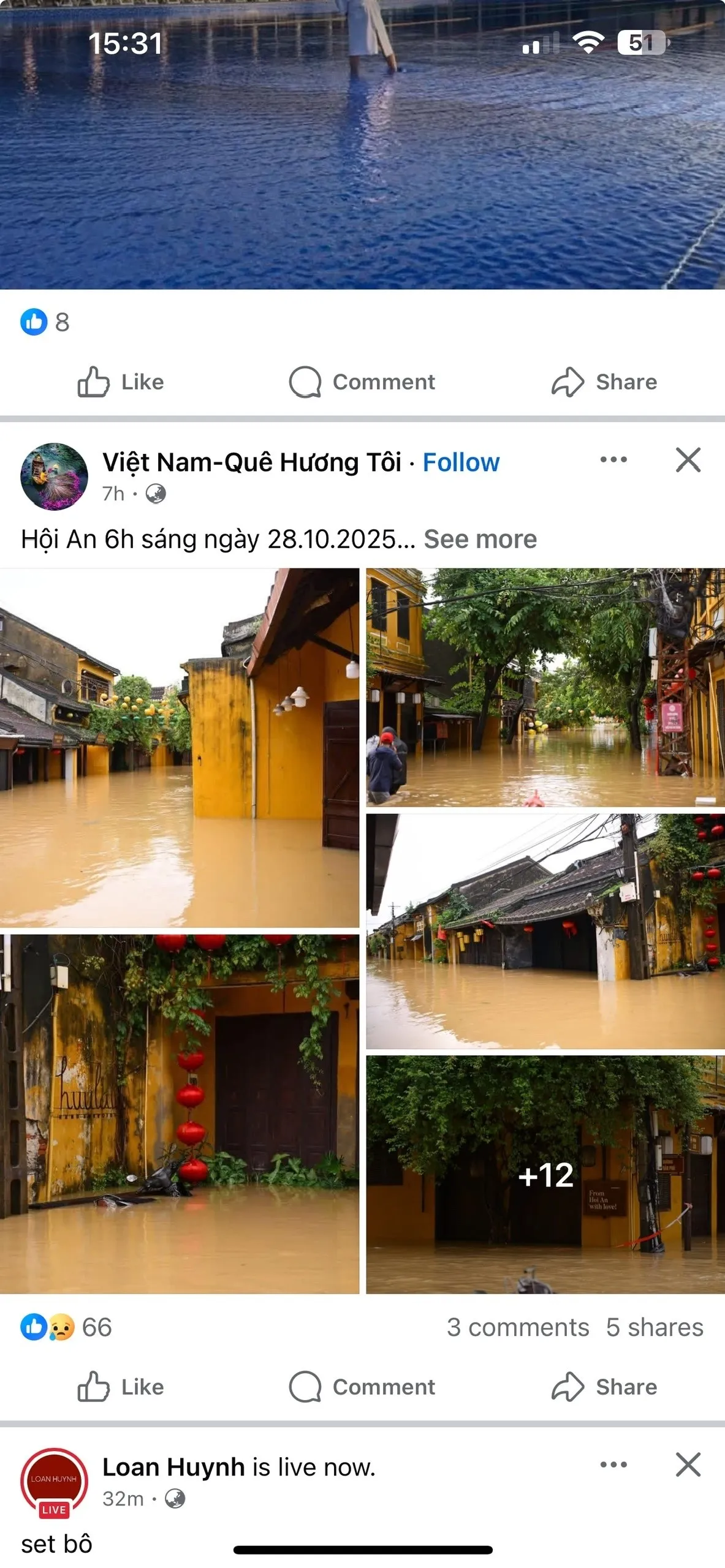This screenshot has width=725, height=1568.
Task: Follow Việt Nam-Quê Hương Tôi page
Action: tap(461, 462)
